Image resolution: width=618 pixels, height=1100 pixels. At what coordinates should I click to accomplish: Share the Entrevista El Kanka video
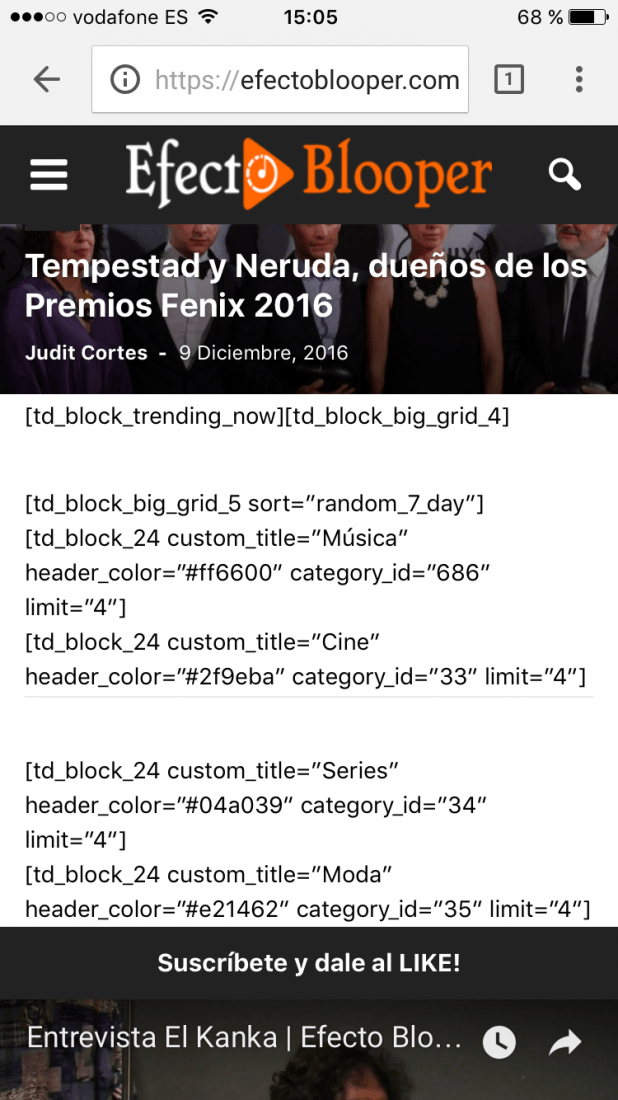point(565,1042)
